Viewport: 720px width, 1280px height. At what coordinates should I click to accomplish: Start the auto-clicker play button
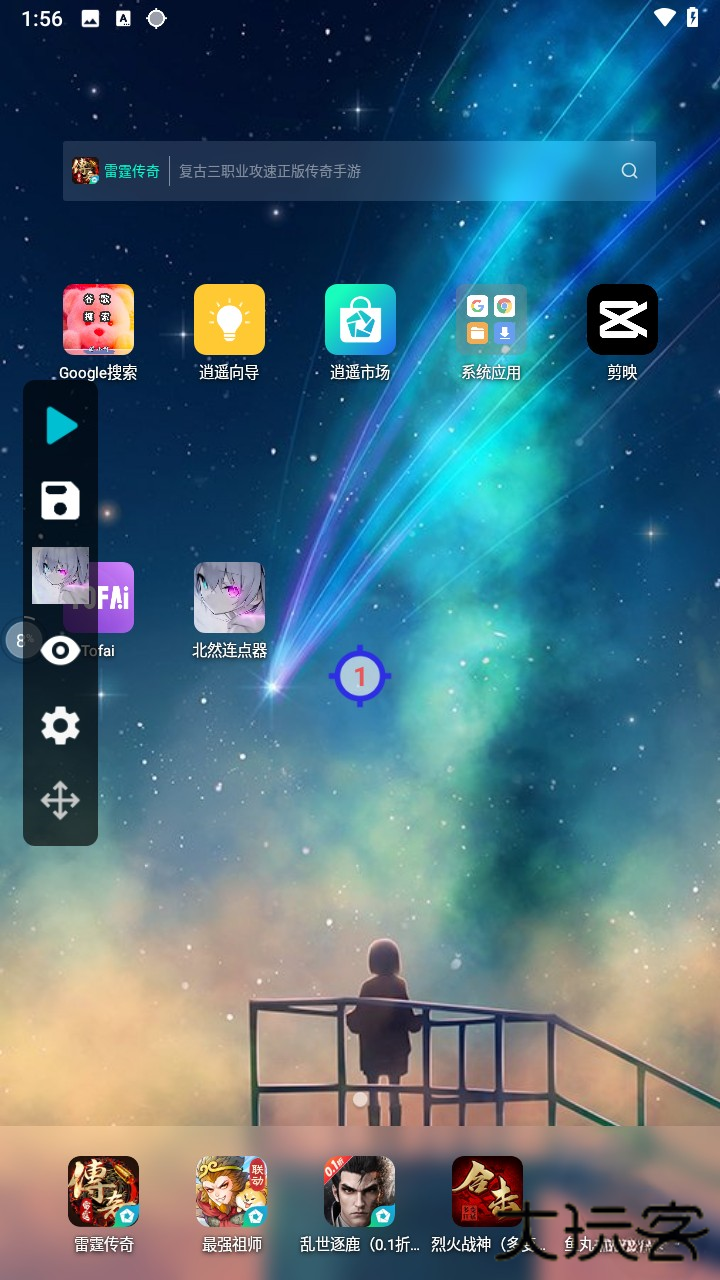[x=61, y=426]
